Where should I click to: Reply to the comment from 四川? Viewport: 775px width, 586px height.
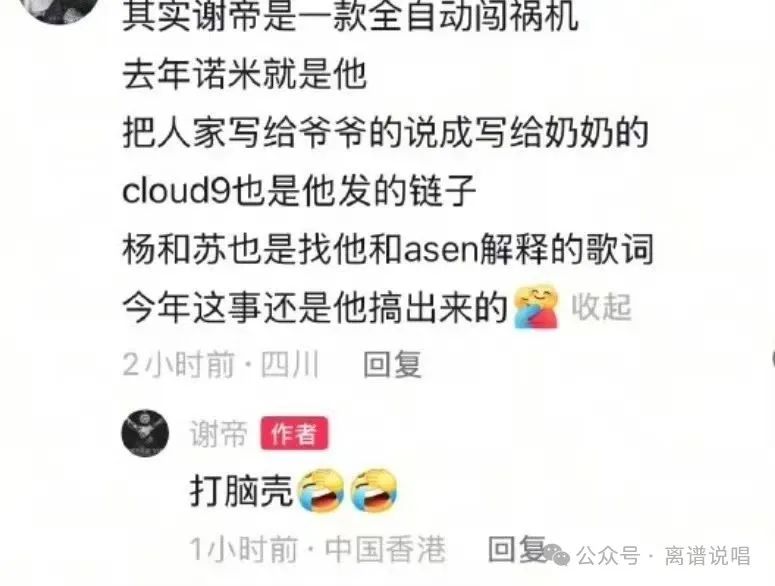coord(391,365)
